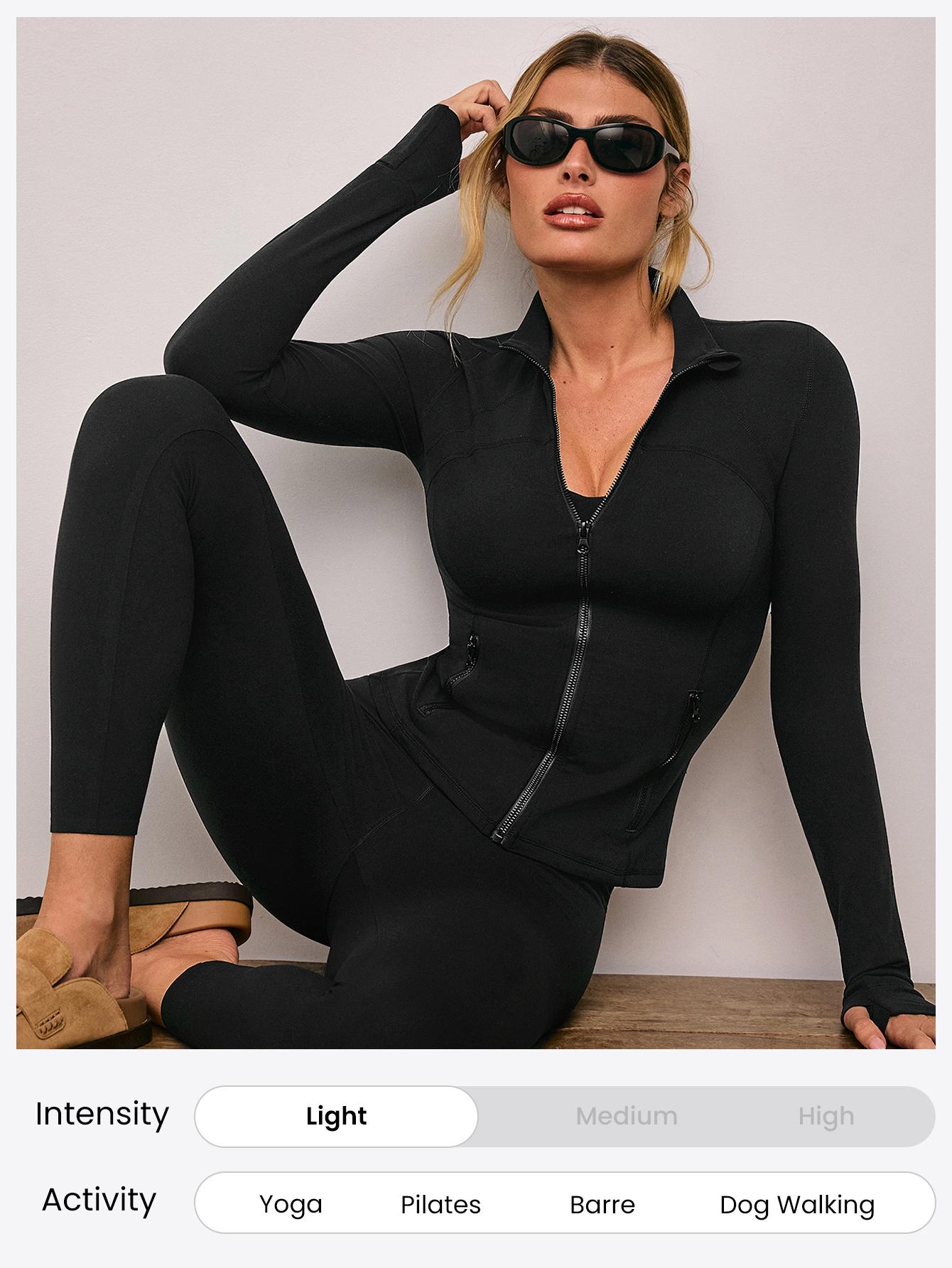This screenshot has width=952, height=1268.
Task: Click the white pill highlighting Light
Action: [x=335, y=1115]
